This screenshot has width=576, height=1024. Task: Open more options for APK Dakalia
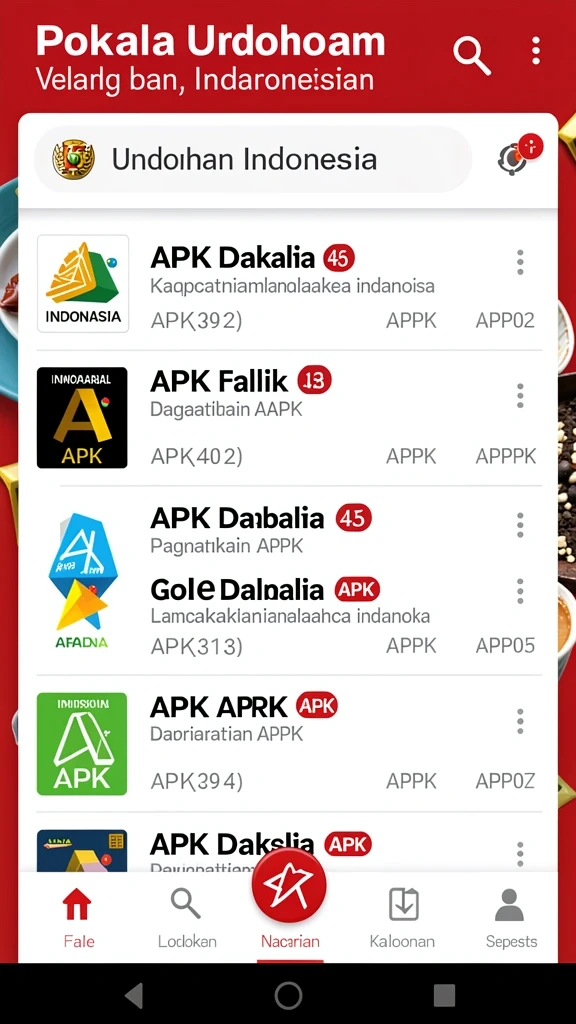click(x=520, y=262)
